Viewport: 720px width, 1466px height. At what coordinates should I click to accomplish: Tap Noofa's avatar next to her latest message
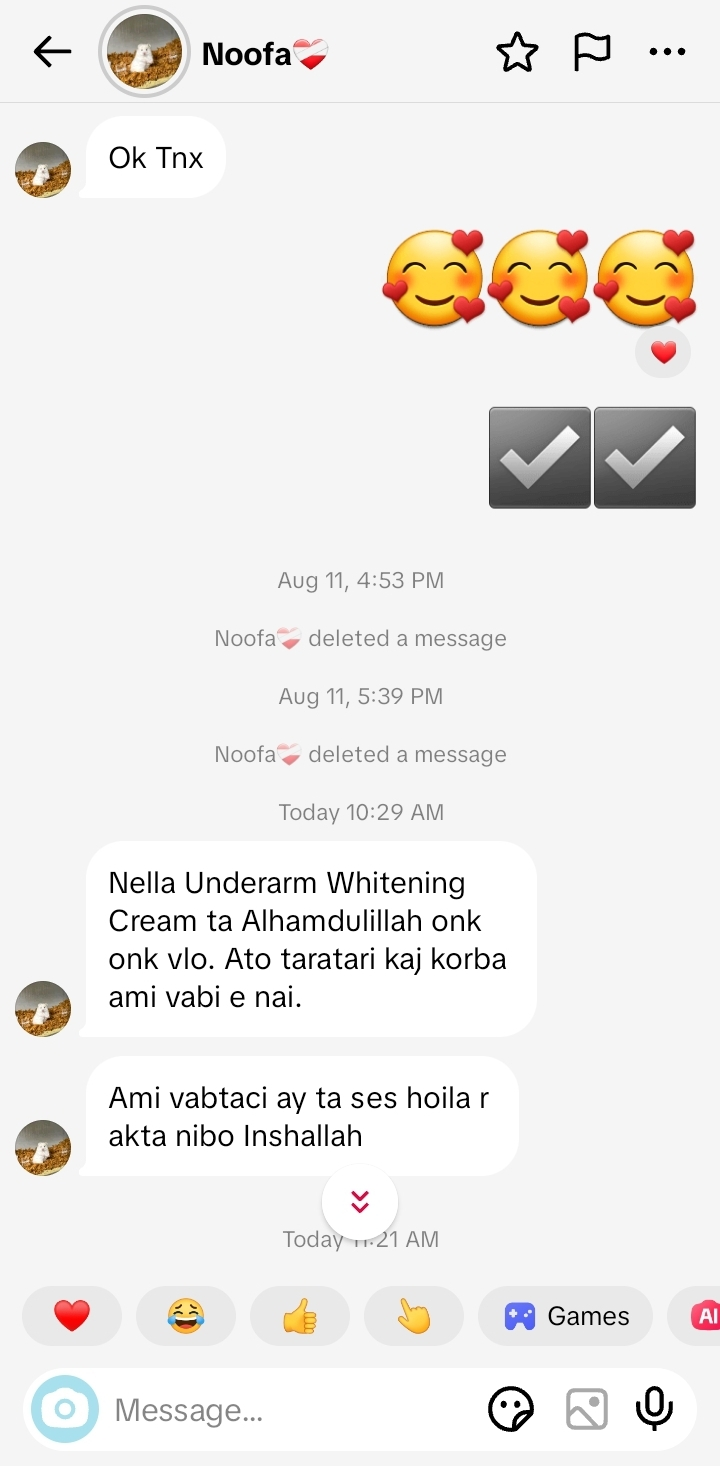point(43,1148)
